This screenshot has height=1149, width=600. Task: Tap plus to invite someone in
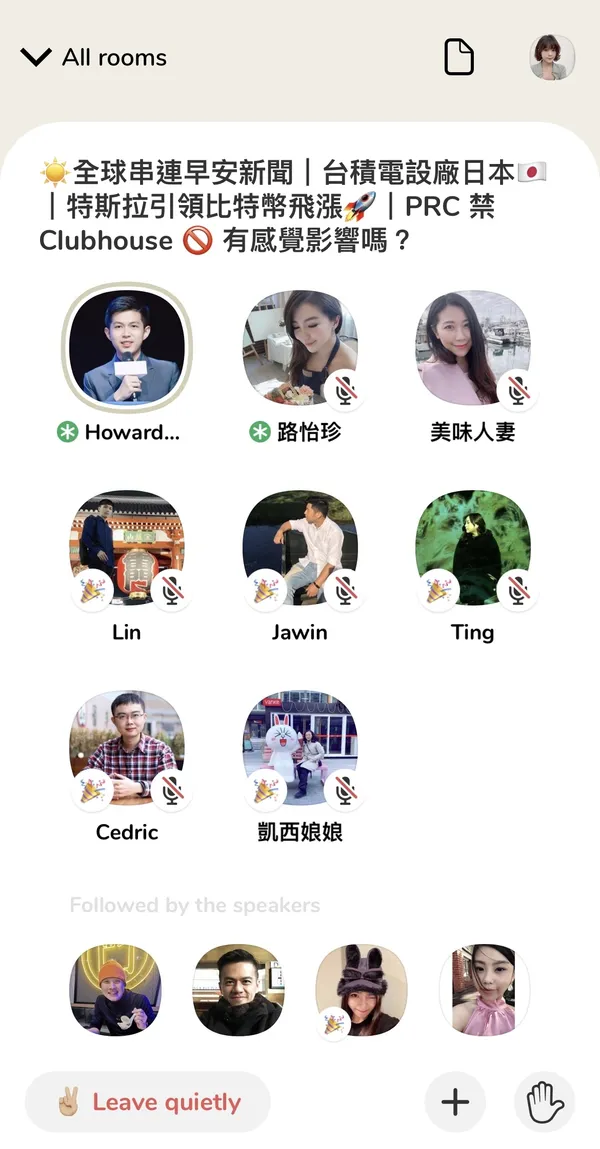click(x=455, y=1102)
